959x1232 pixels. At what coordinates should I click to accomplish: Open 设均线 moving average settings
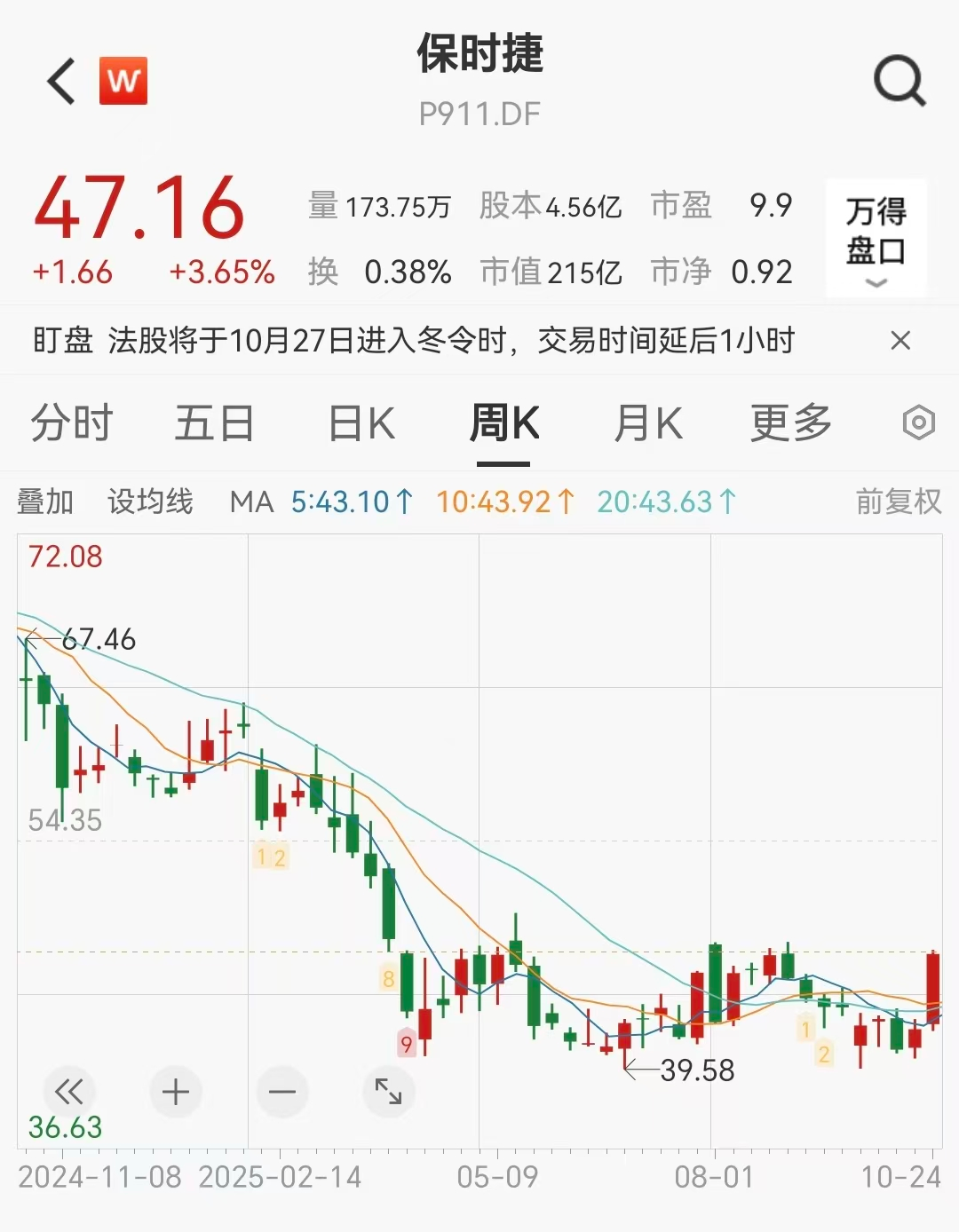150,501
